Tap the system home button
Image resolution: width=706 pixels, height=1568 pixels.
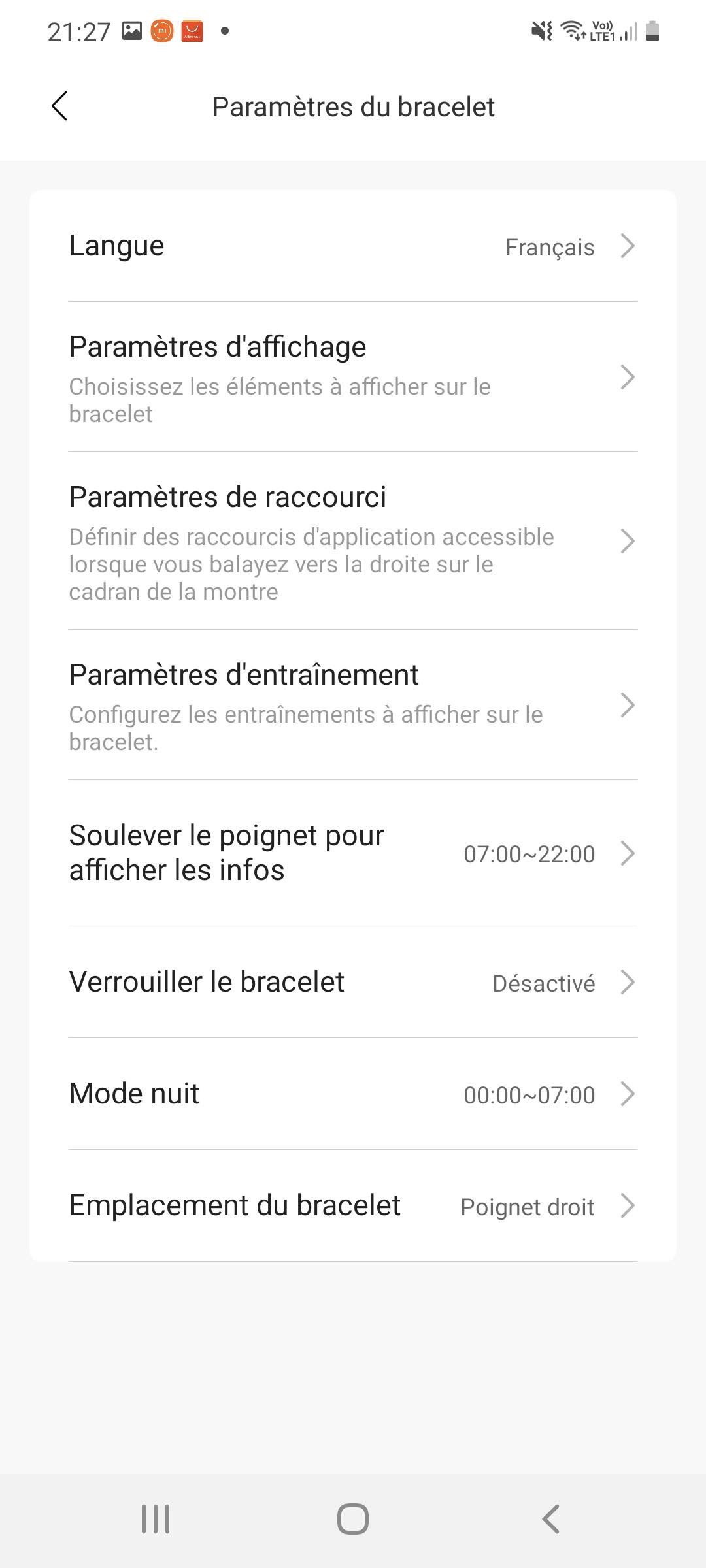(353, 1519)
